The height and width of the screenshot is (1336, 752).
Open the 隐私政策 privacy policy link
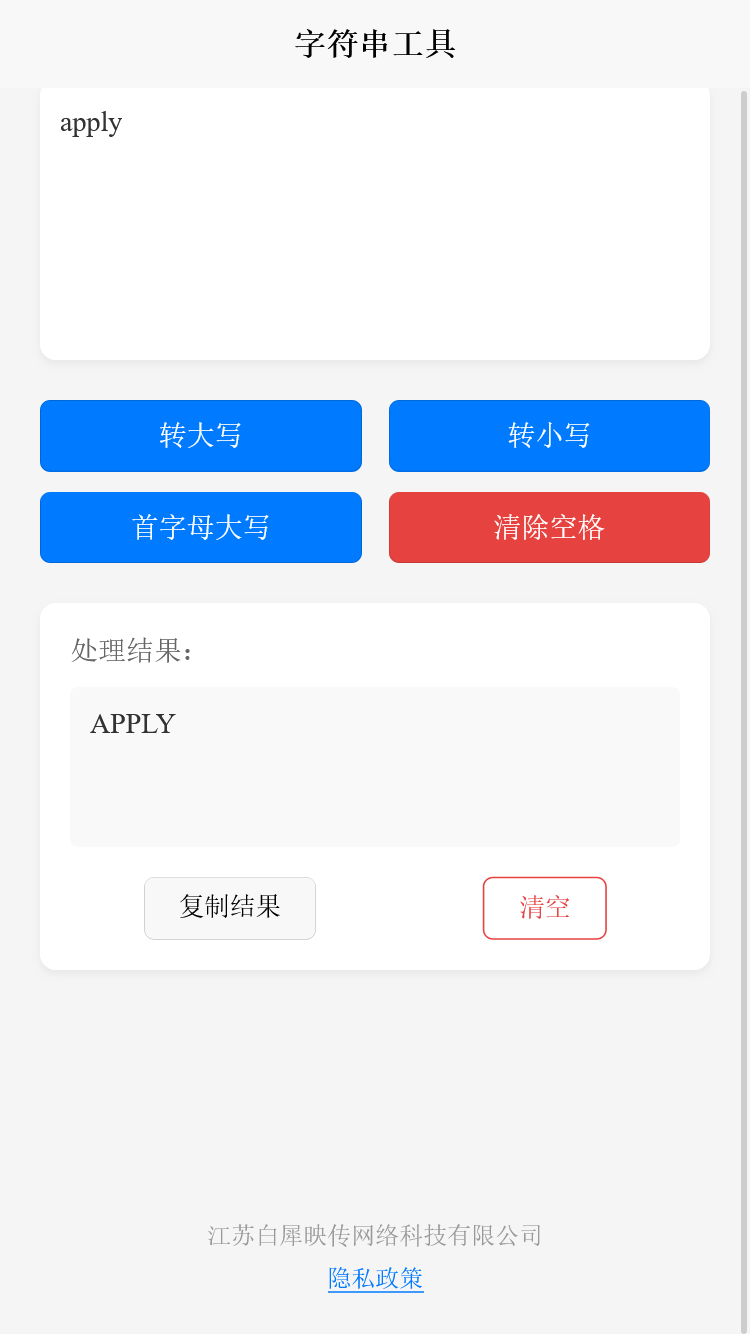(375, 1279)
